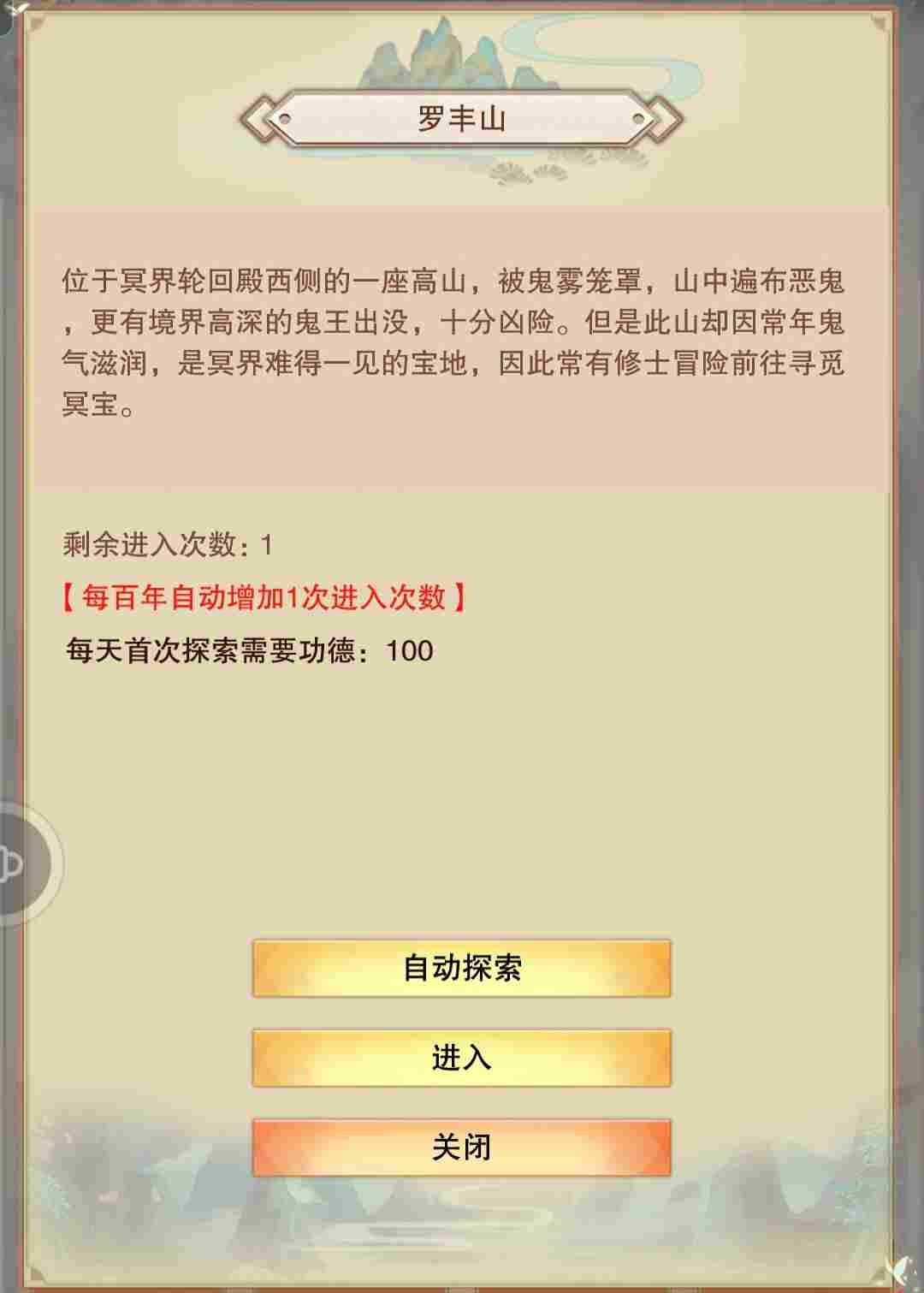
Task: Expand the pink description panel about 冥界
Action: (x=462, y=342)
